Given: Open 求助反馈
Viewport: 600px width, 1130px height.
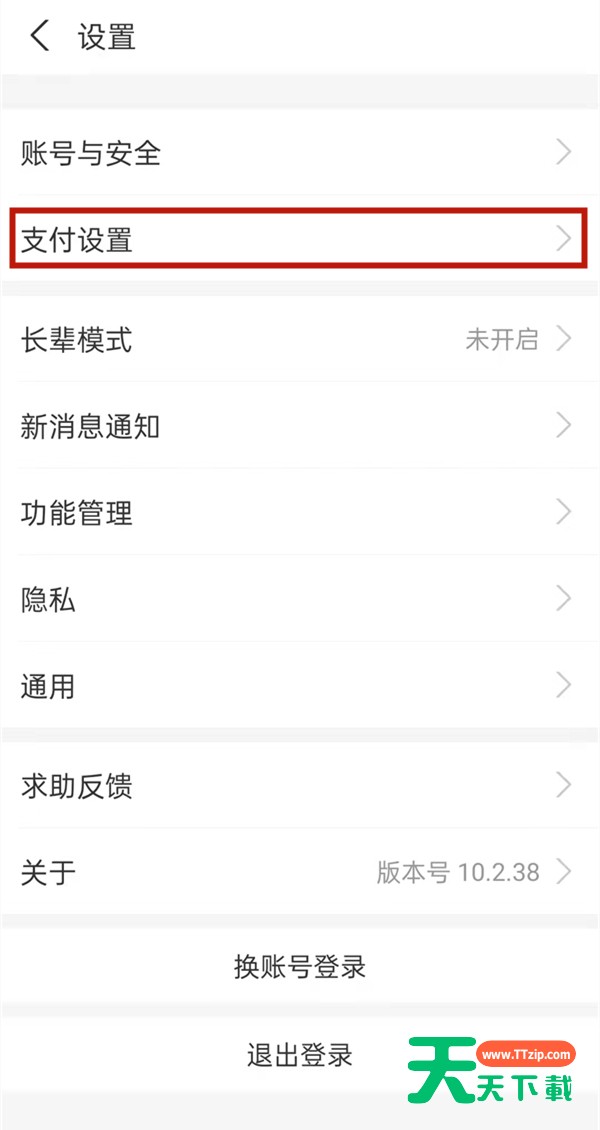Looking at the screenshot, I should (300, 786).
